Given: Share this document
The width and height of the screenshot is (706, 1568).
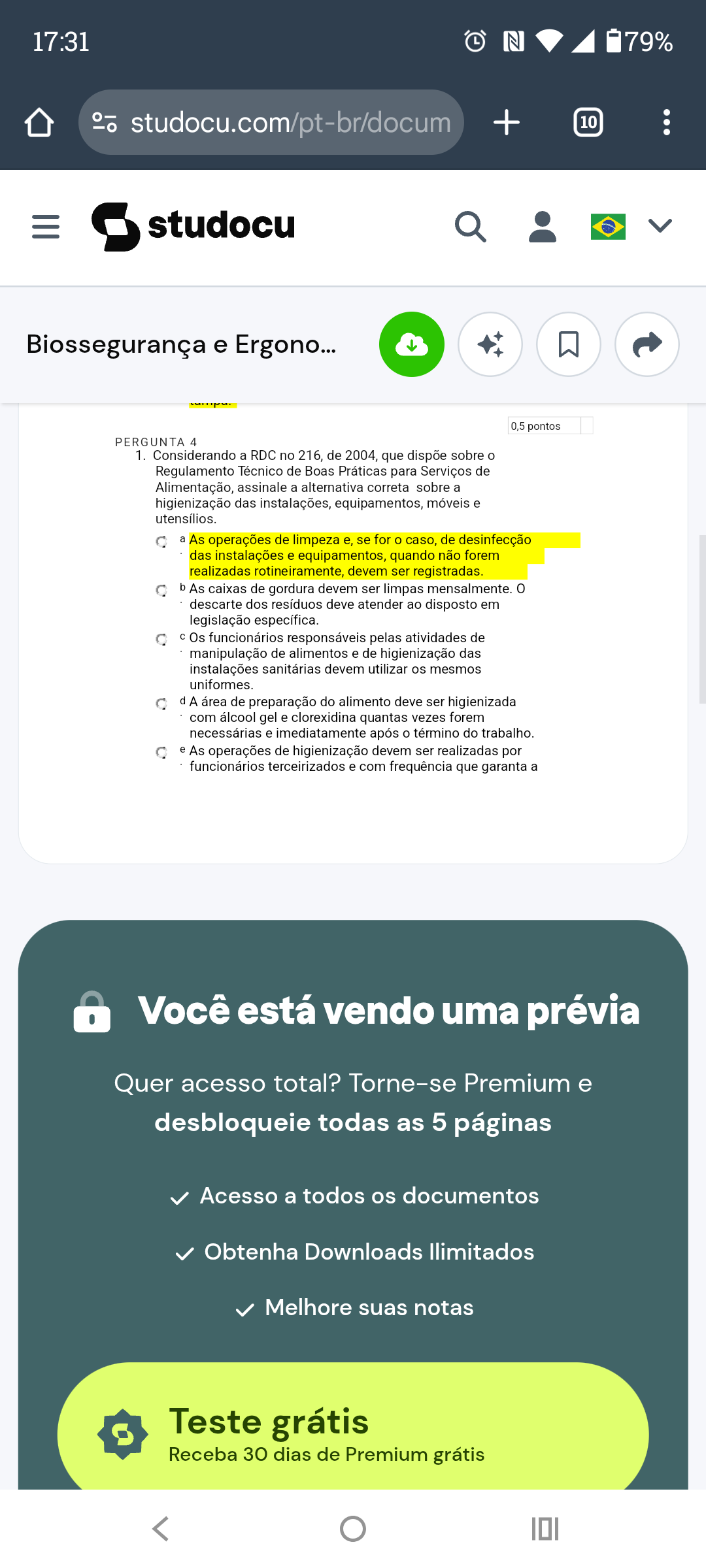Looking at the screenshot, I should (647, 344).
